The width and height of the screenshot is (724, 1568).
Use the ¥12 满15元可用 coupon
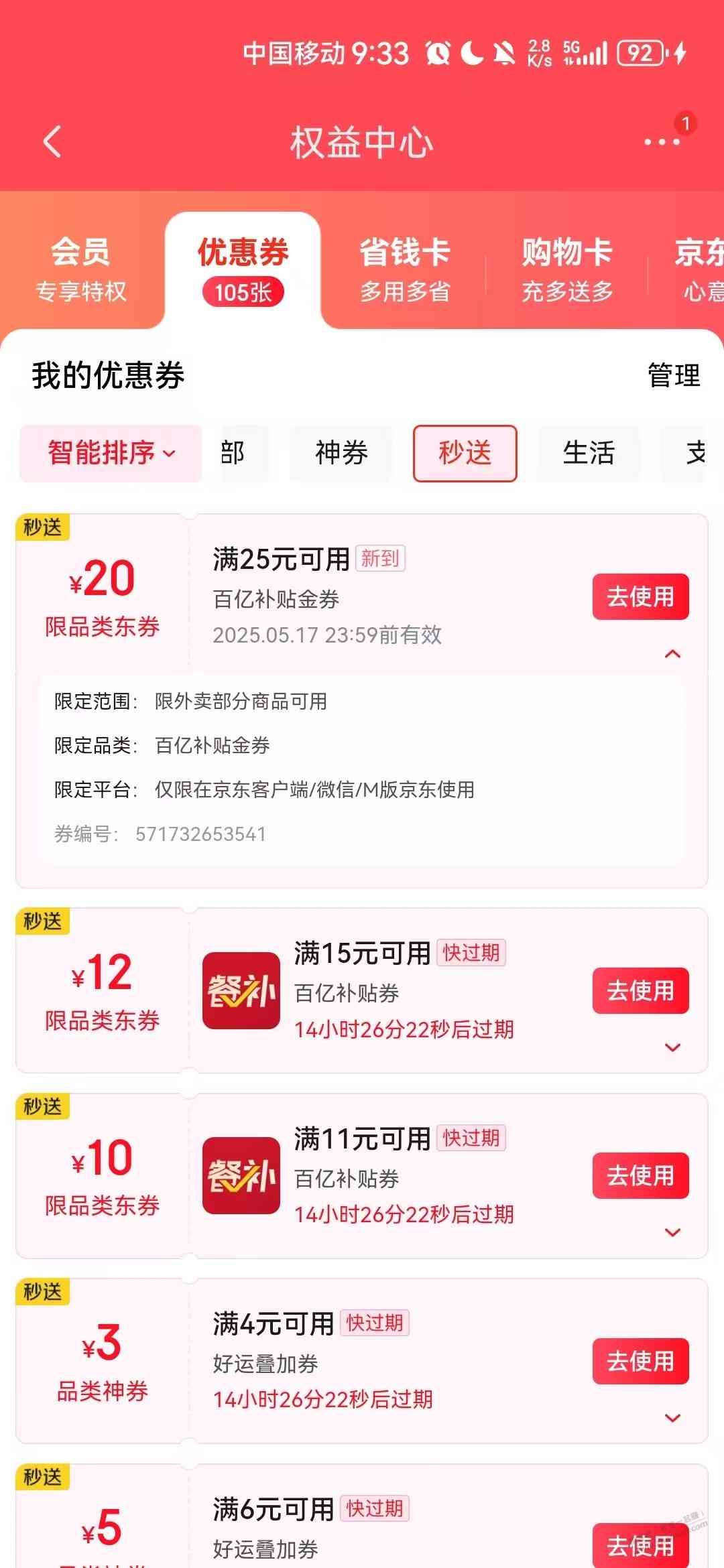(640, 990)
